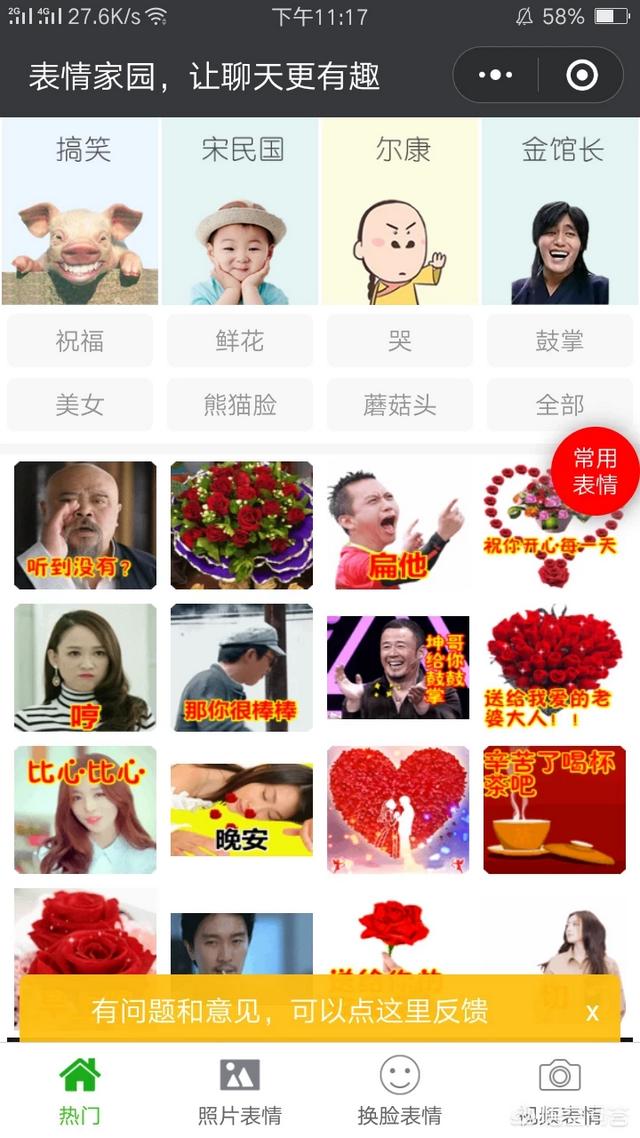640x1138 pixels.
Task: Choose the 蘑菇头 chip
Action: 400,404
